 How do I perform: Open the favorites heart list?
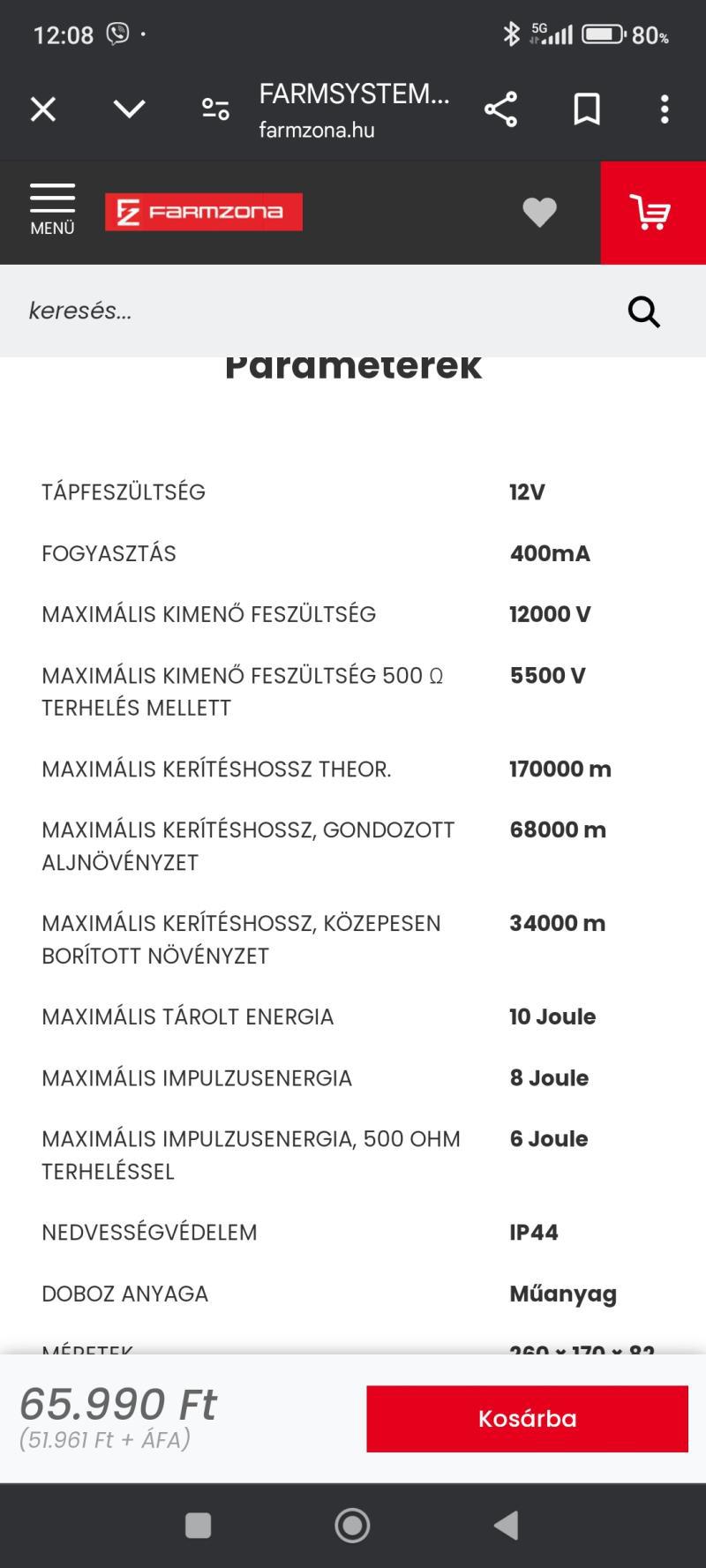click(x=539, y=212)
